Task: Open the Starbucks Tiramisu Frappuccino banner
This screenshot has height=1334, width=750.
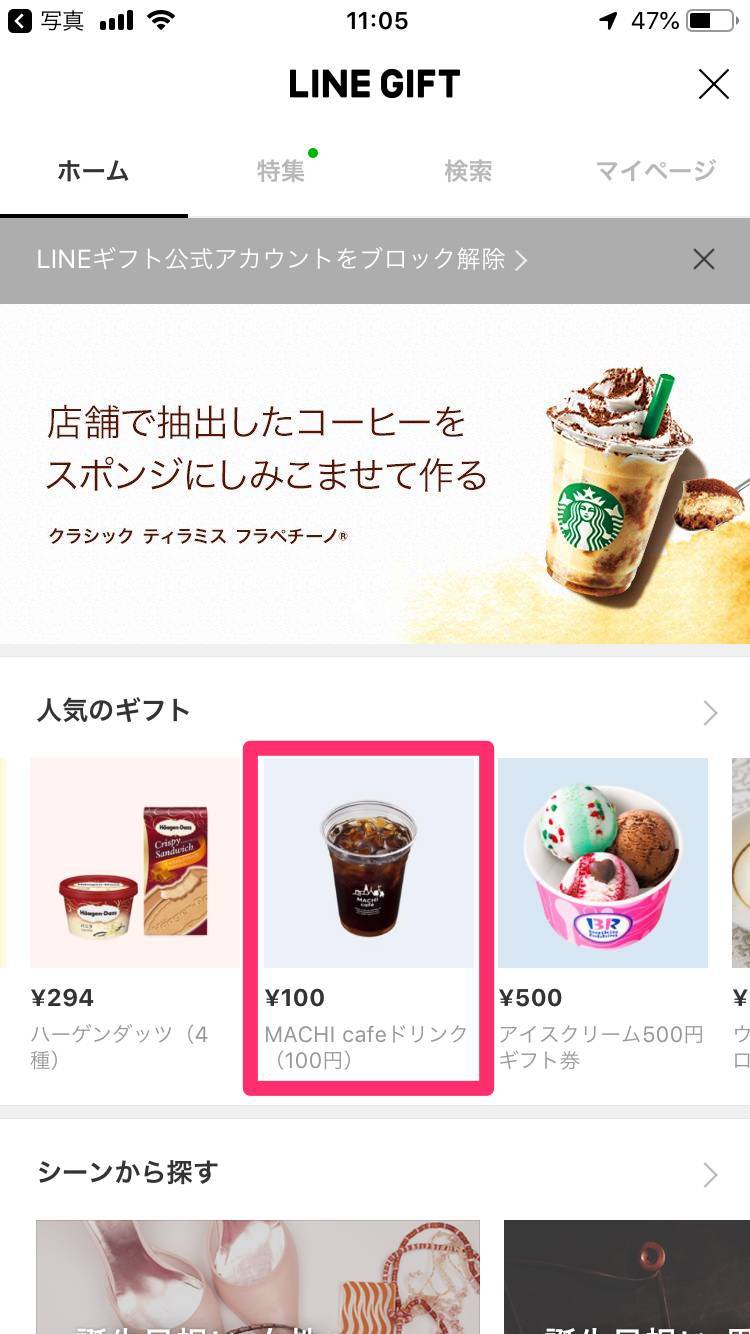Action: pyautogui.click(x=375, y=475)
